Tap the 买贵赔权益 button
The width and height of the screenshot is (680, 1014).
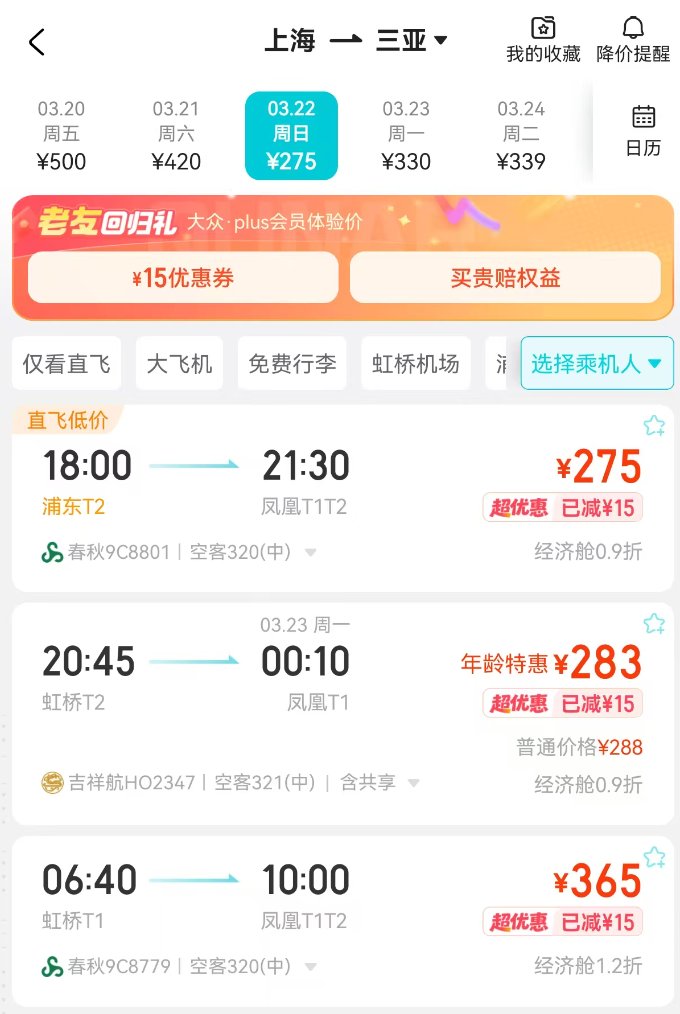click(505, 277)
